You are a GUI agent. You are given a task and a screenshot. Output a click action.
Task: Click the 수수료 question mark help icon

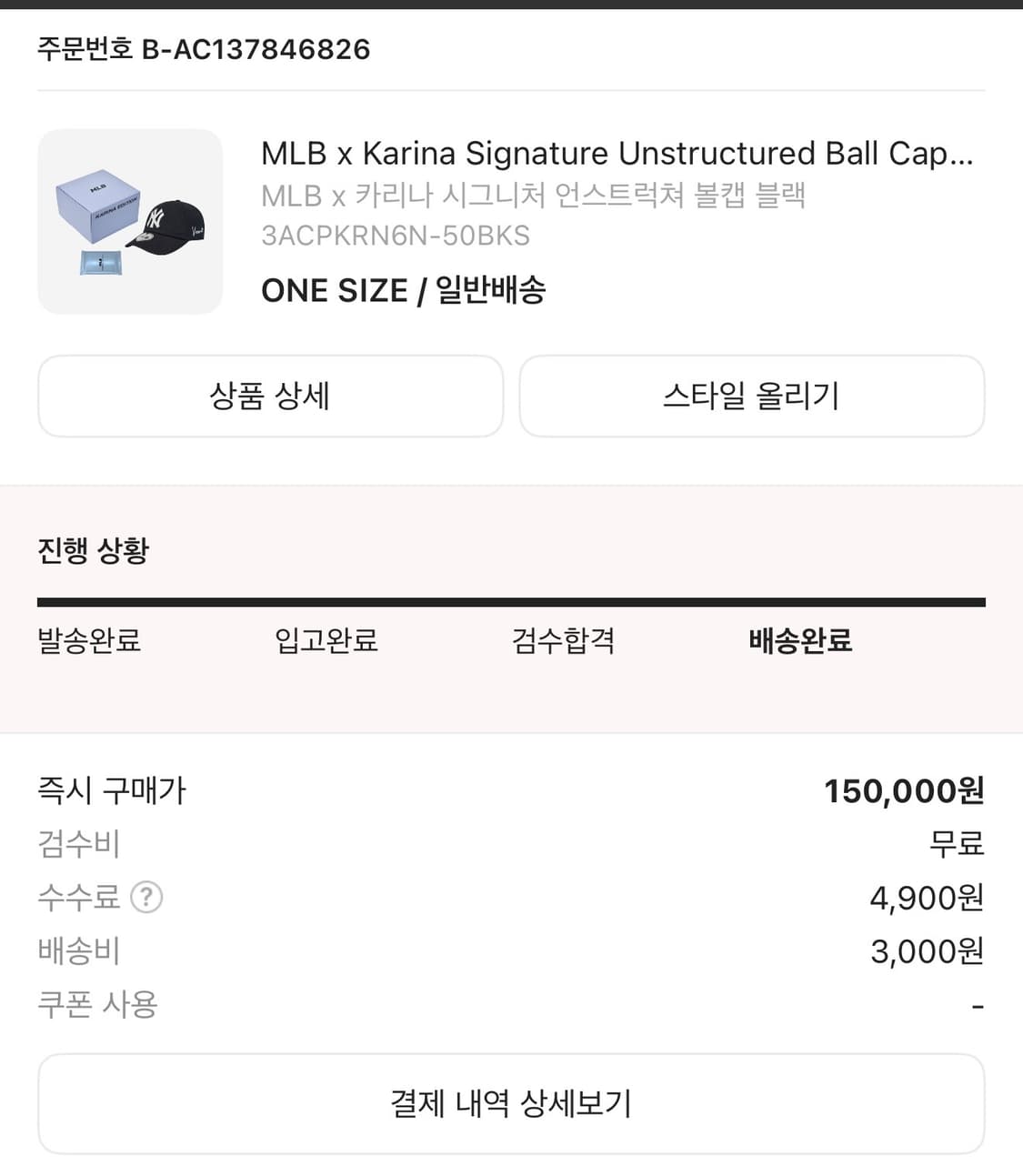147,899
